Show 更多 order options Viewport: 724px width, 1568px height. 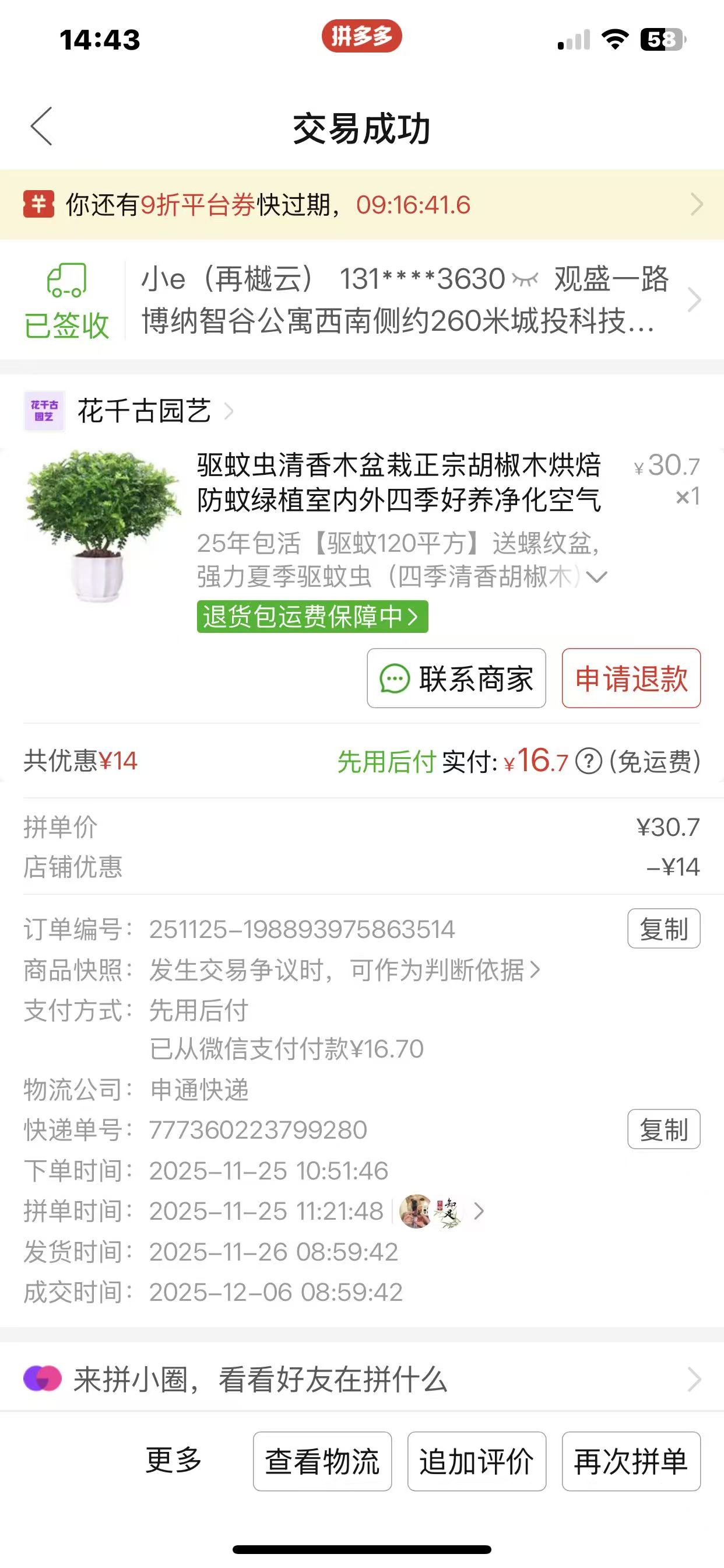[173, 1460]
